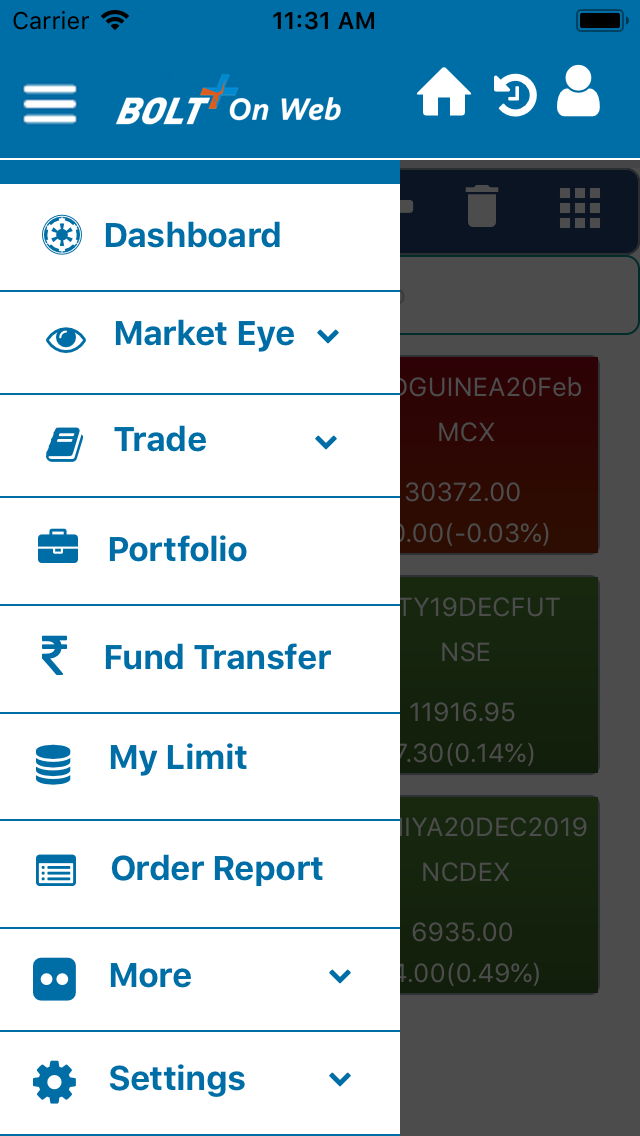640x1136 pixels.
Task: Open Dashboard from the menu
Action: [200, 237]
